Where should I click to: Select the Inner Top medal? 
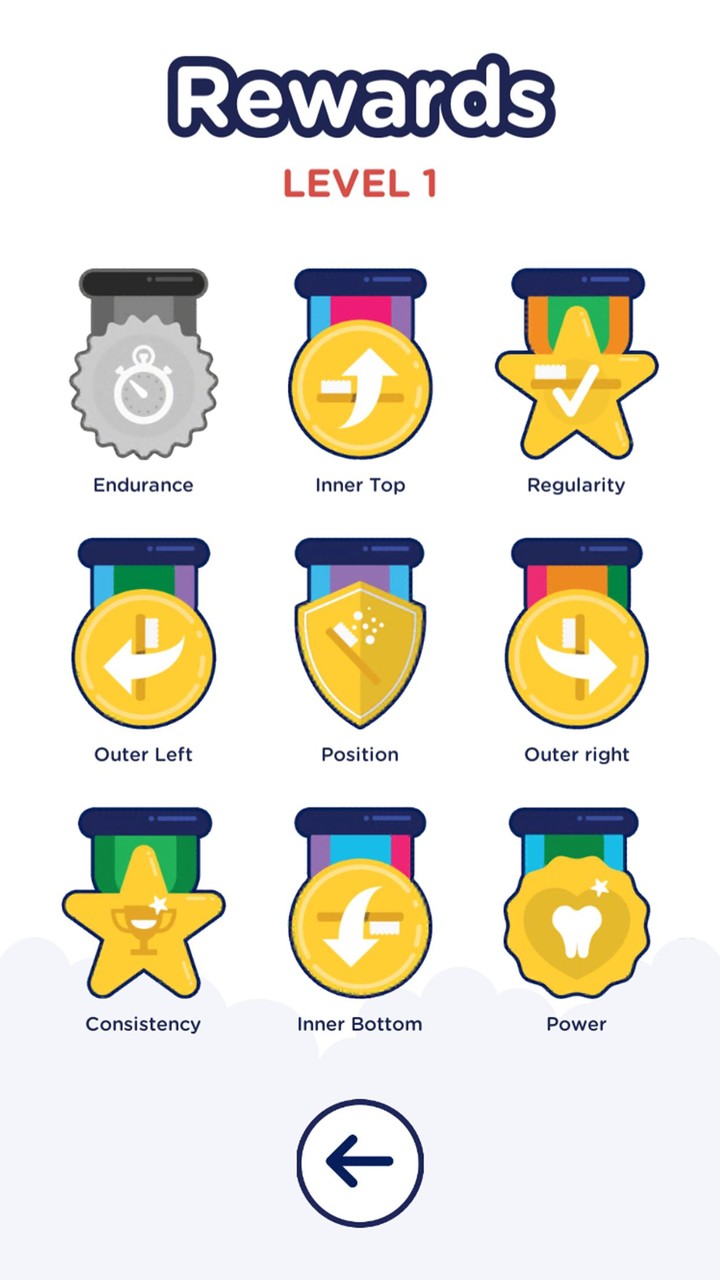pos(360,385)
